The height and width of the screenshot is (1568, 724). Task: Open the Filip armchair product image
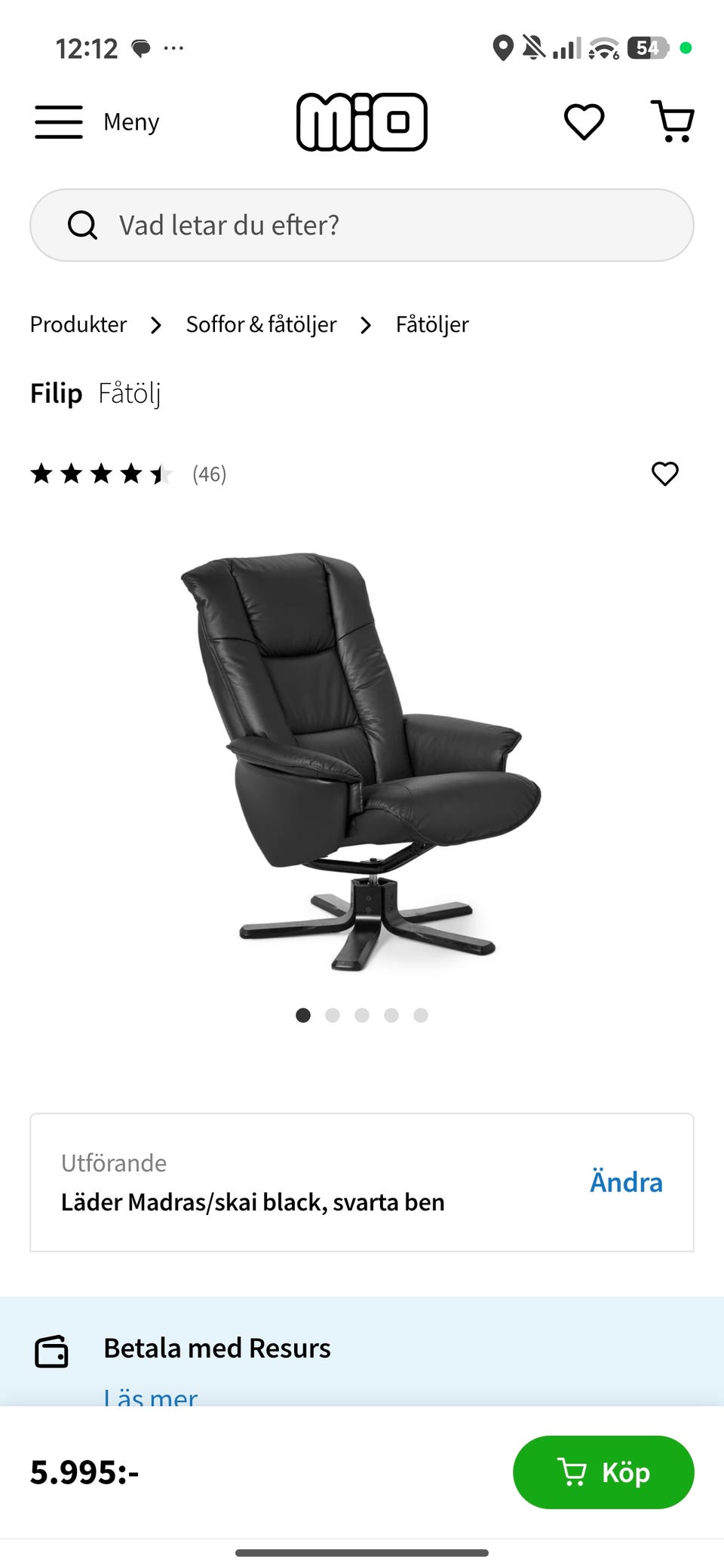coord(362,762)
